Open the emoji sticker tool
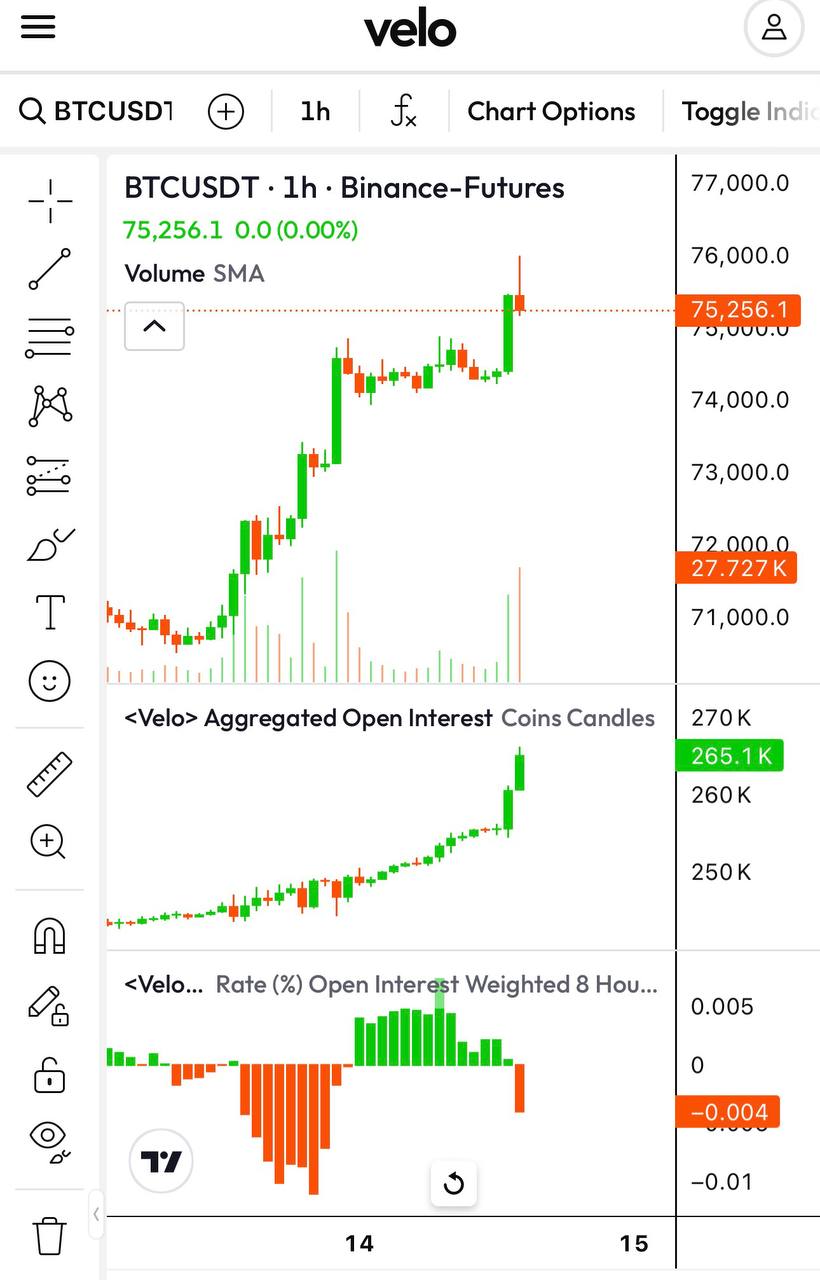Viewport: 820px width, 1280px height. (x=49, y=681)
